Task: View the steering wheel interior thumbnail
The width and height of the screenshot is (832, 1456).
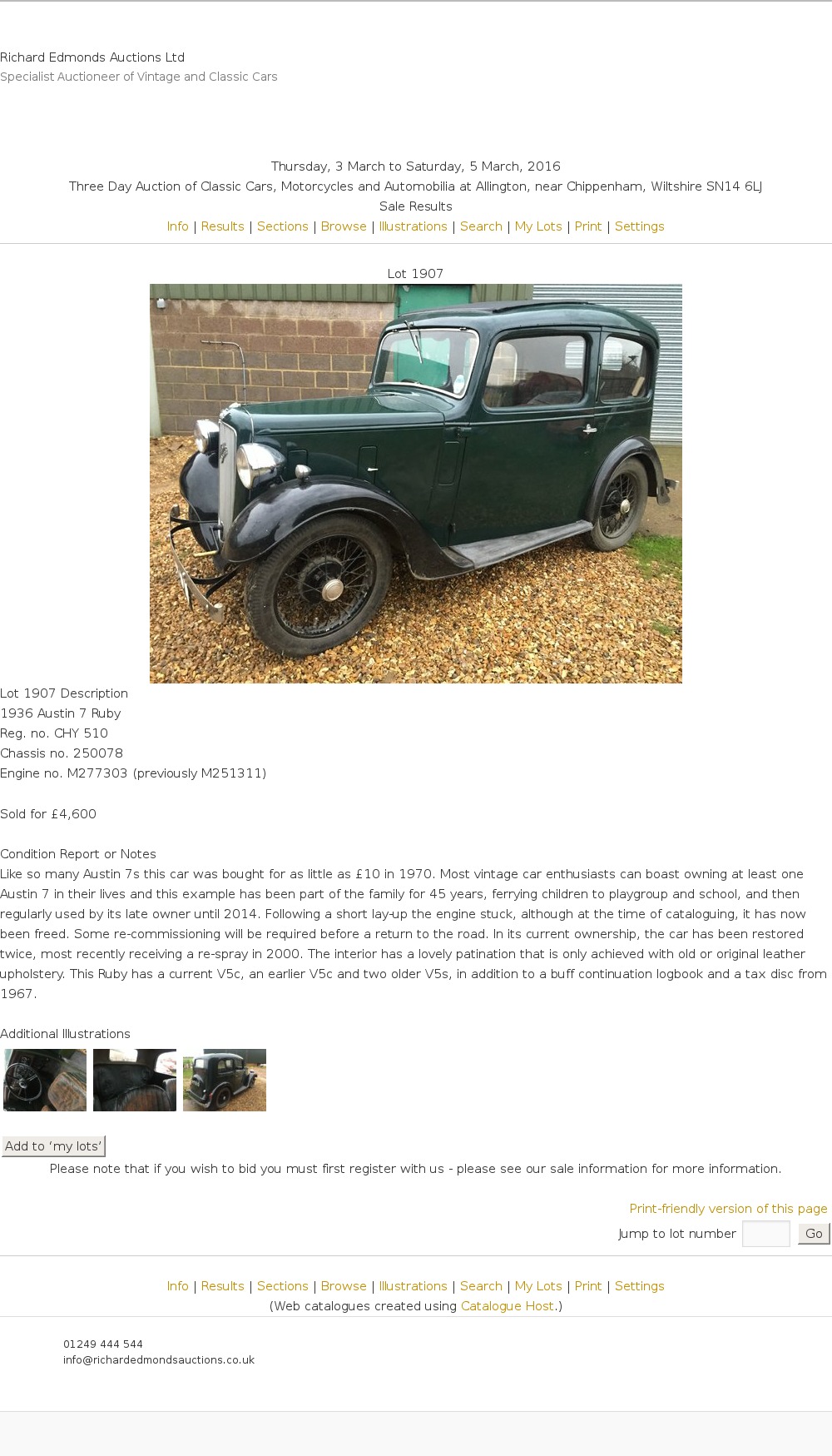Action: (x=45, y=1080)
